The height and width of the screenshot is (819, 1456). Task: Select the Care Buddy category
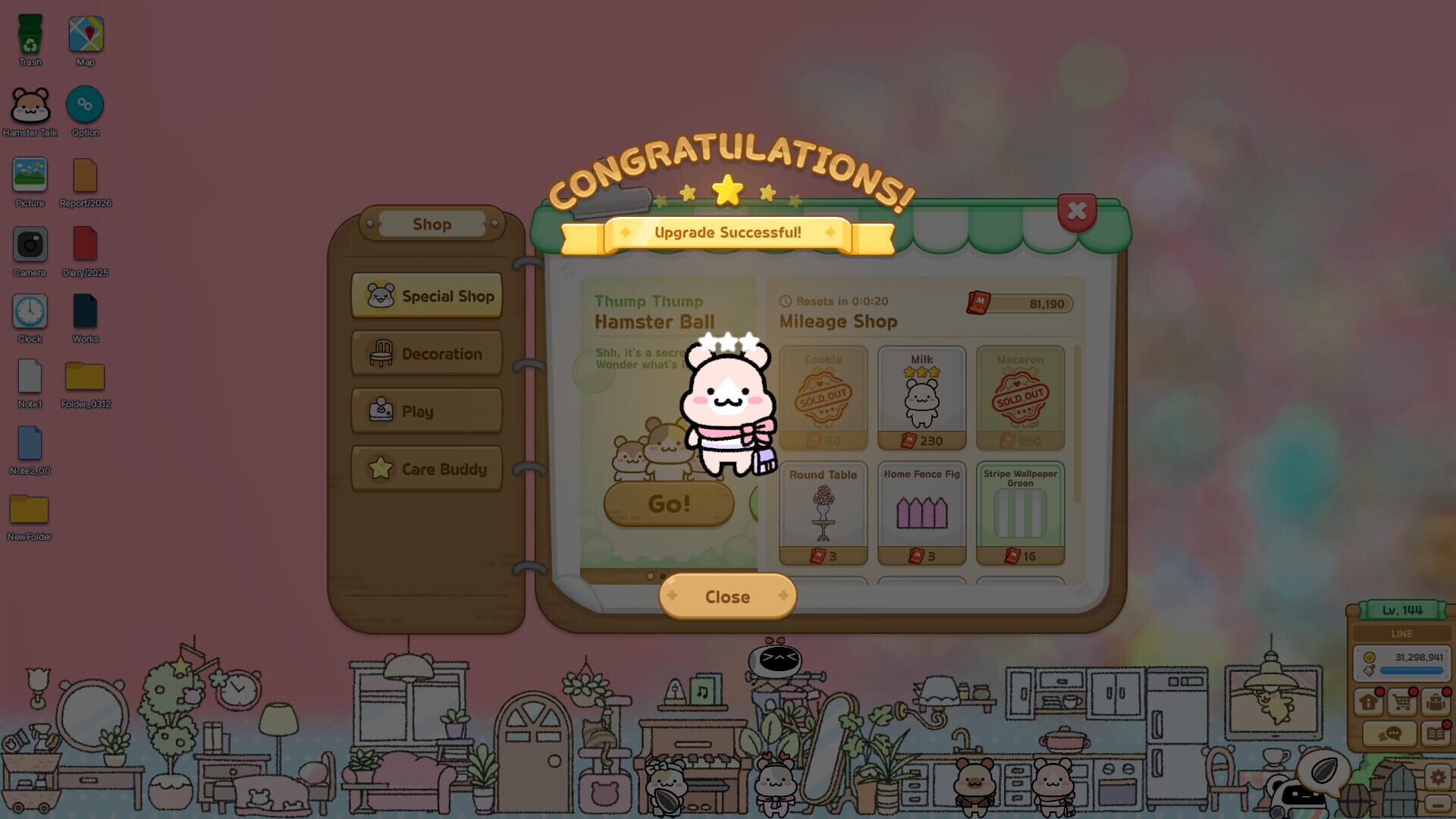click(427, 469)
